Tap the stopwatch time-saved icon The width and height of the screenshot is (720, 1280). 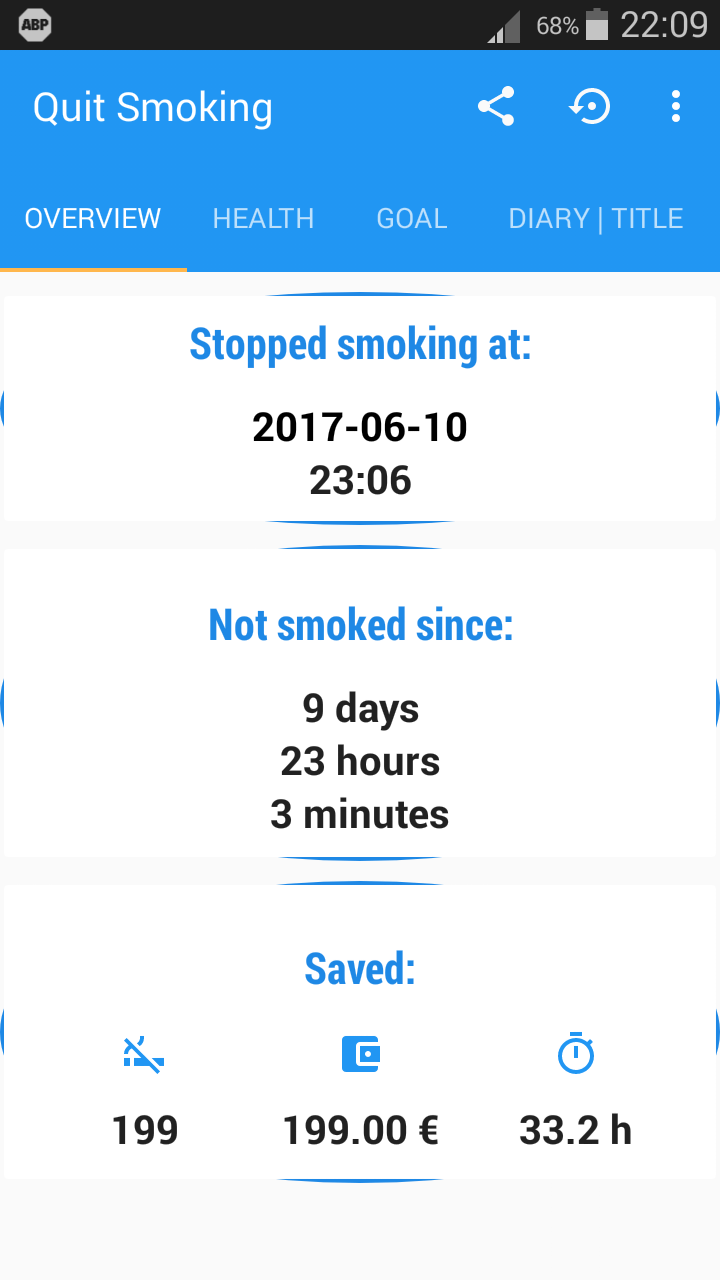pos(576,1053)
